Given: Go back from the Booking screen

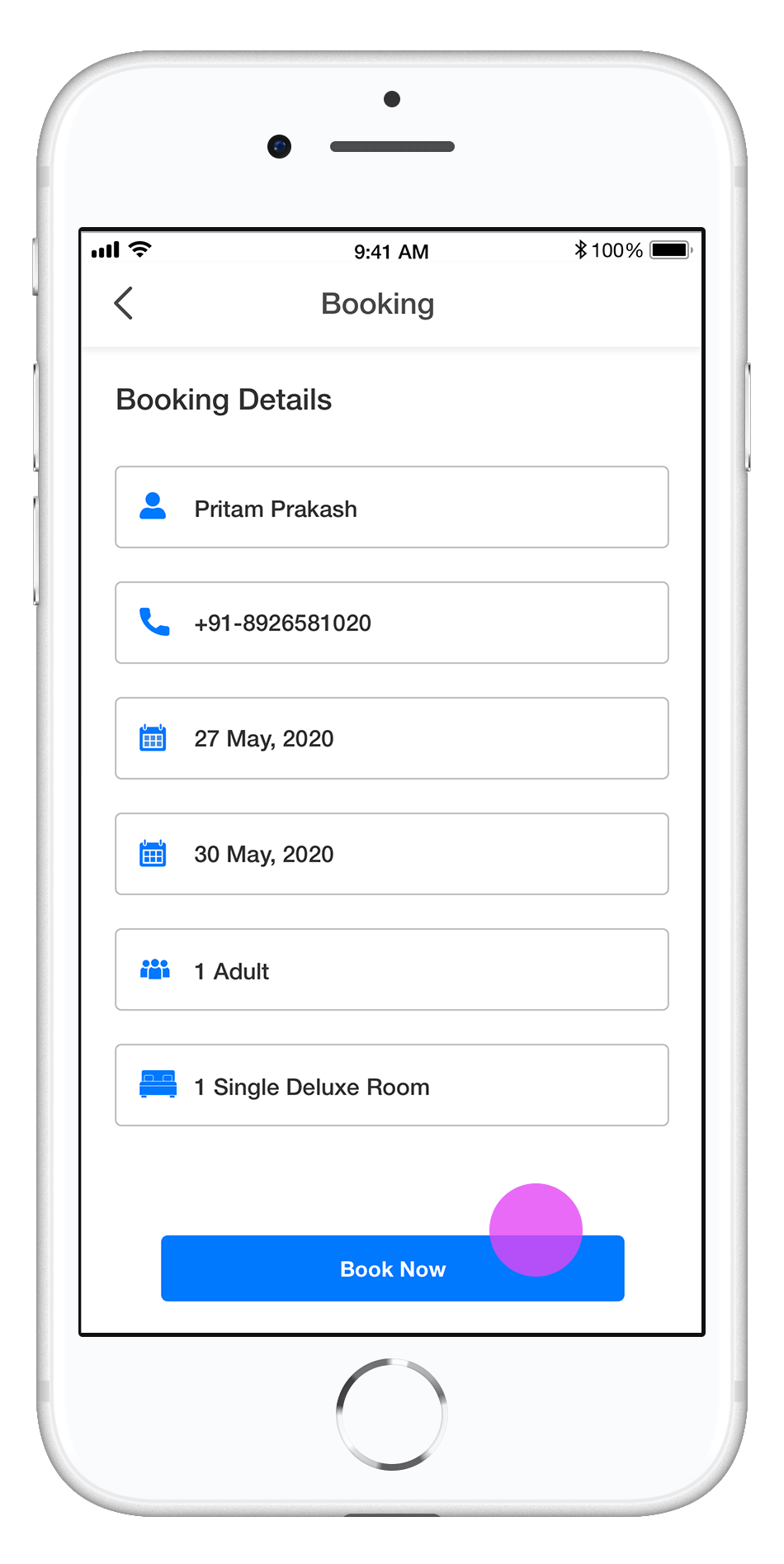Looking at the screenshot, I should pos(124,303).
